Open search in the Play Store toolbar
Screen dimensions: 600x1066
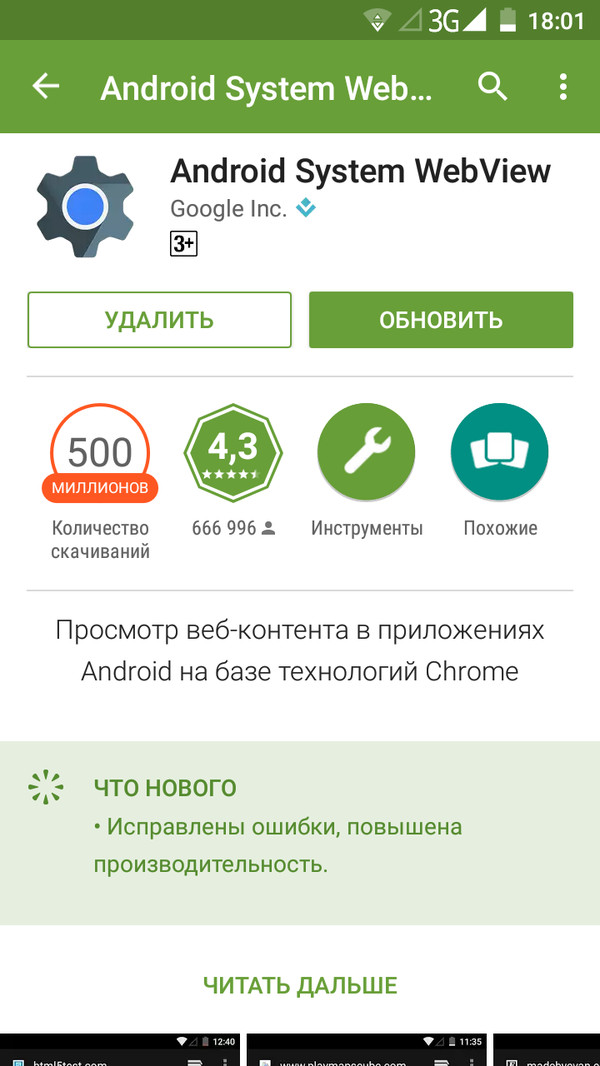pos(493,87)
